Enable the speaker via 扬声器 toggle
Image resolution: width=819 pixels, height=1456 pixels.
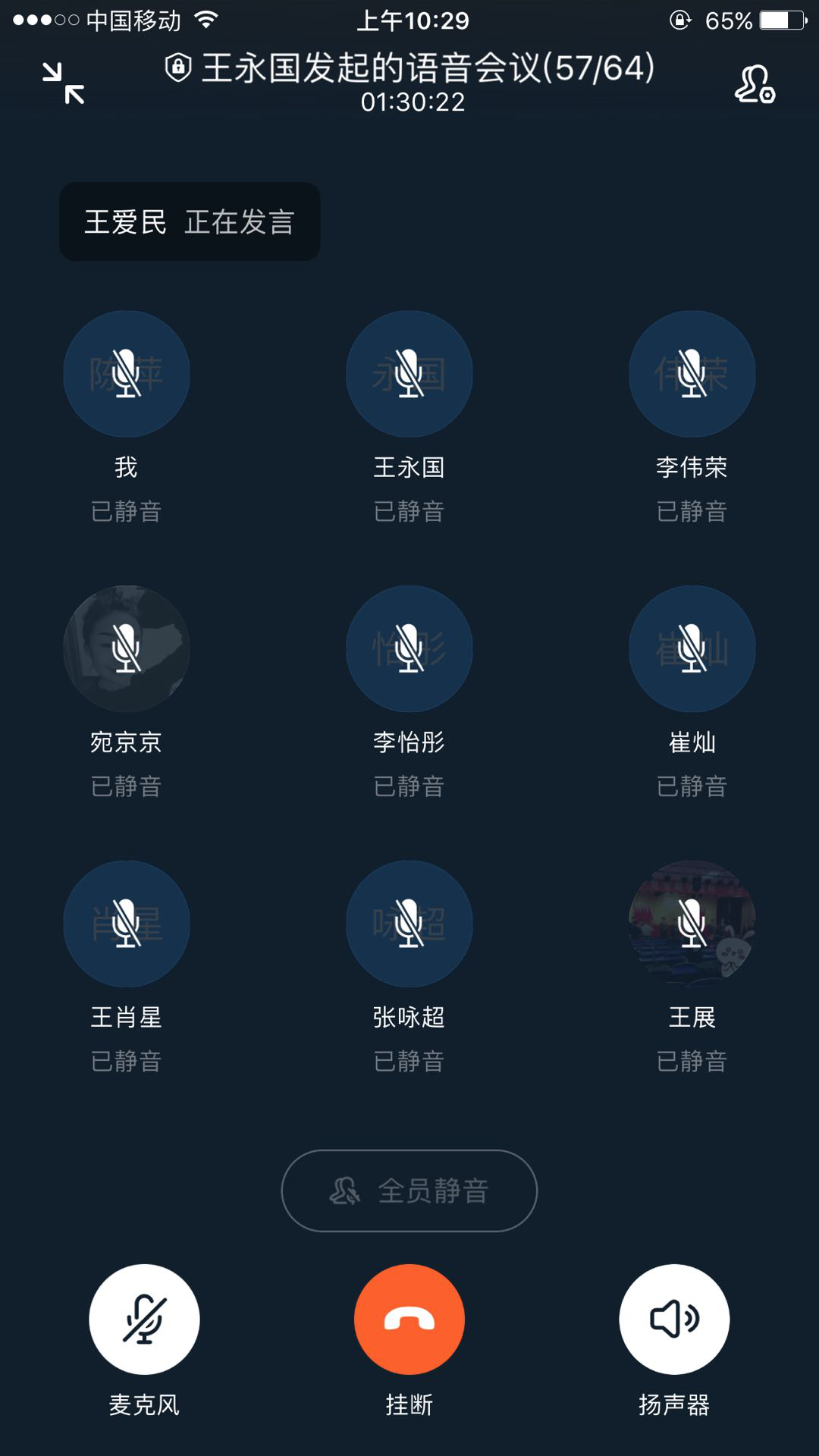(674, 1319)
